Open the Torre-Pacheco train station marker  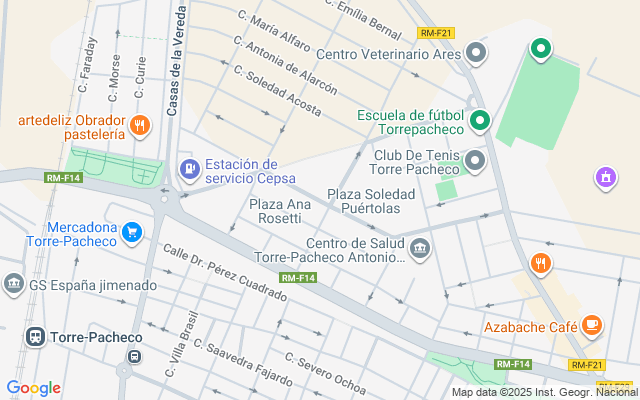click(x=36, y=338)
